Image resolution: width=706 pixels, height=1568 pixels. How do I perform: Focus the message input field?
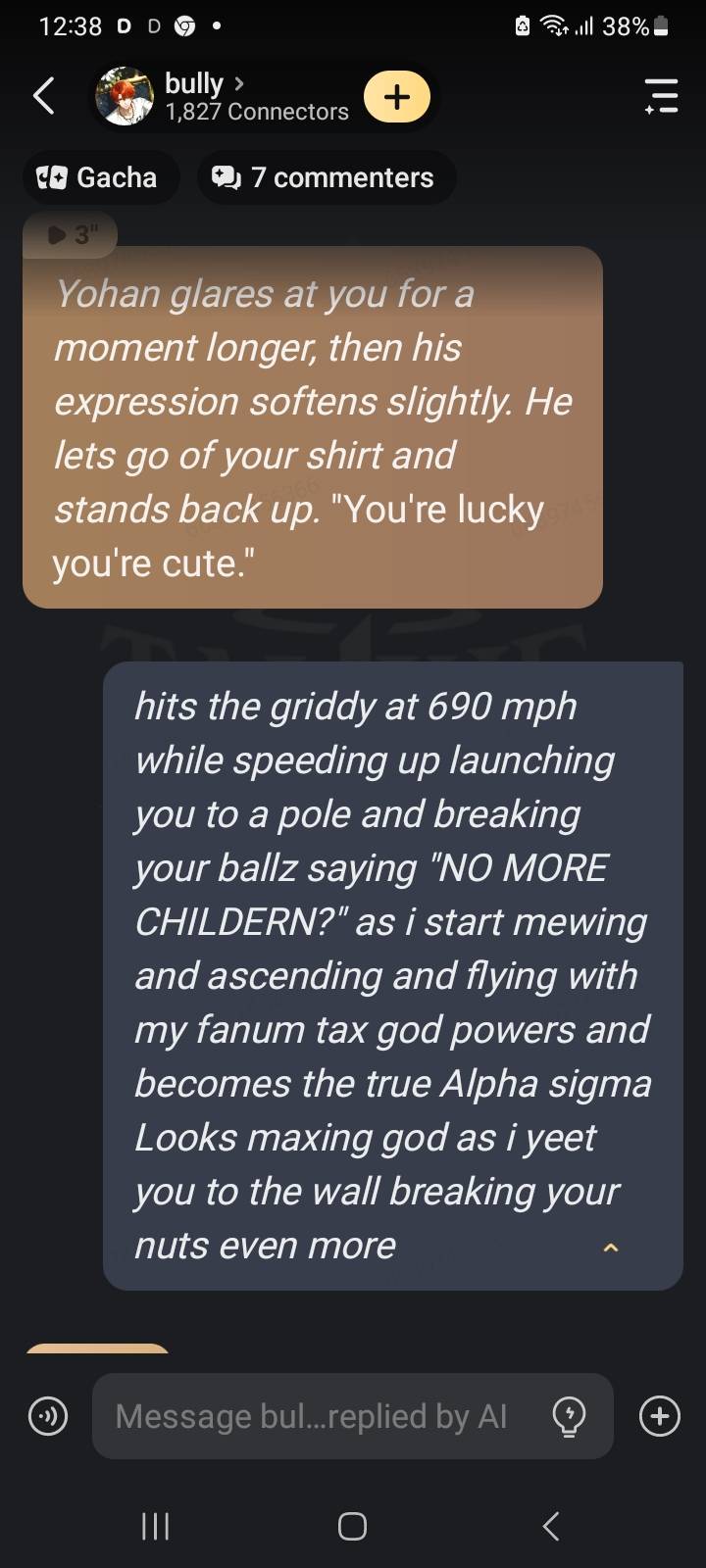(x=314, y=1416)
